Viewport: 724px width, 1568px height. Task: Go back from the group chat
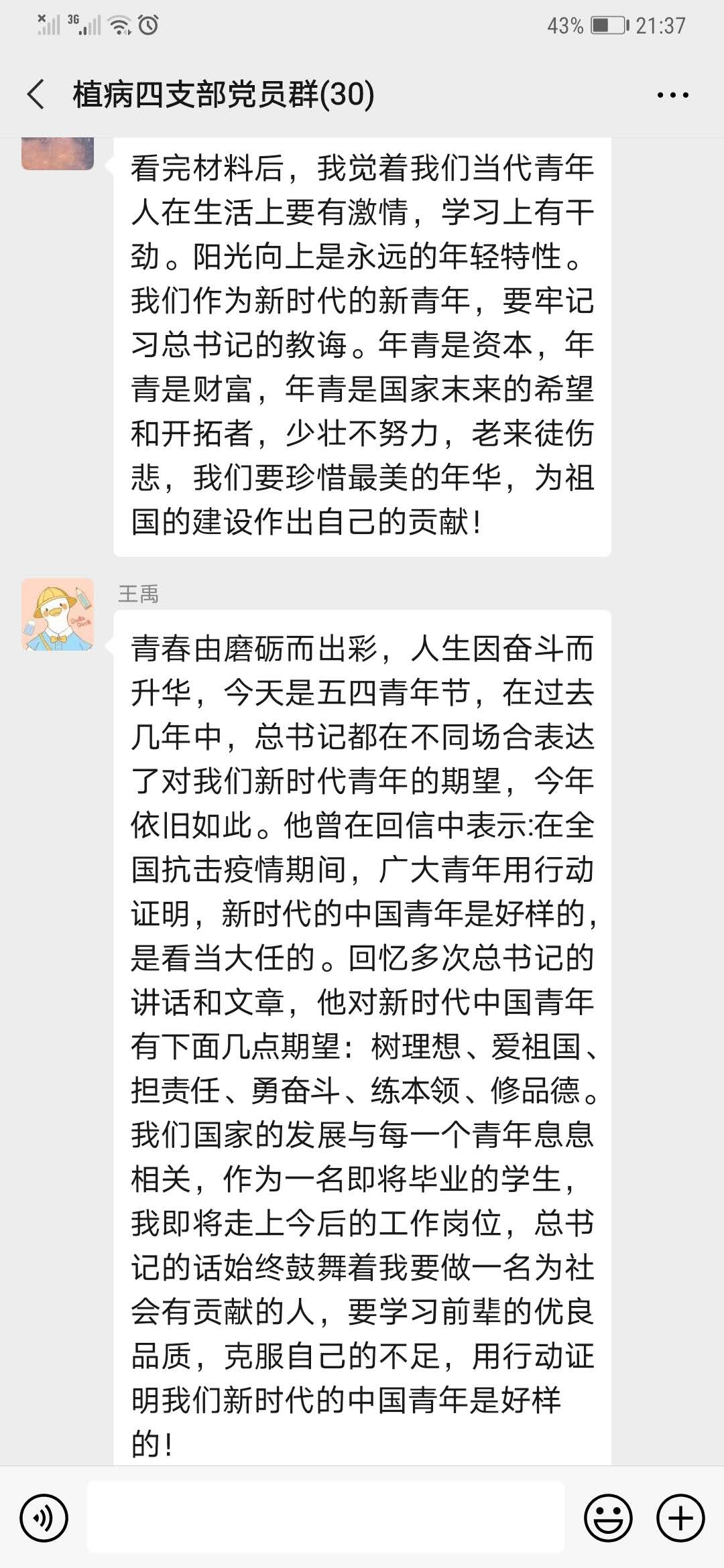(36, 94)
